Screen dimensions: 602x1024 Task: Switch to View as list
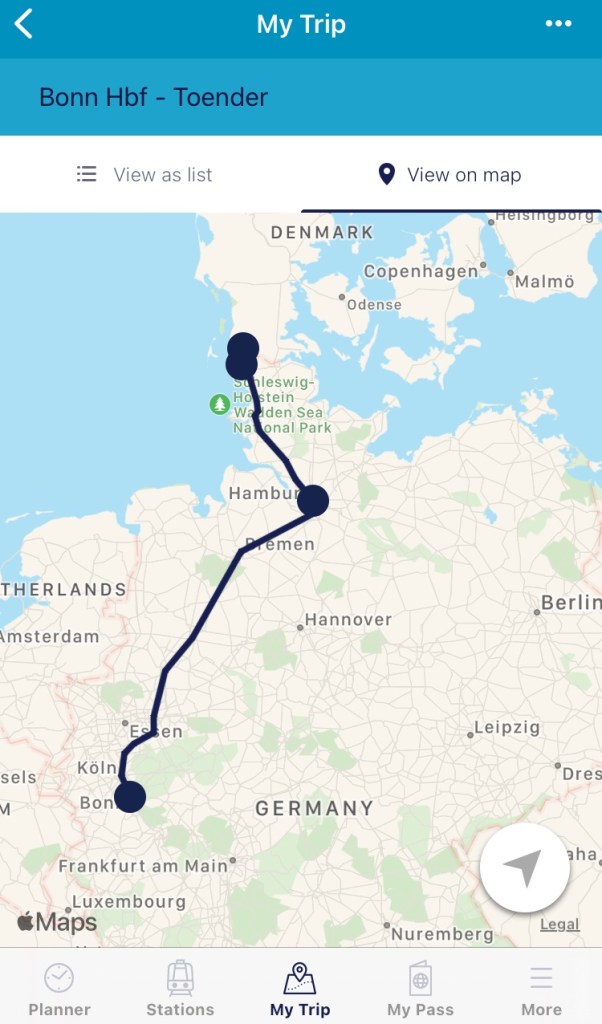pos(146,175)
